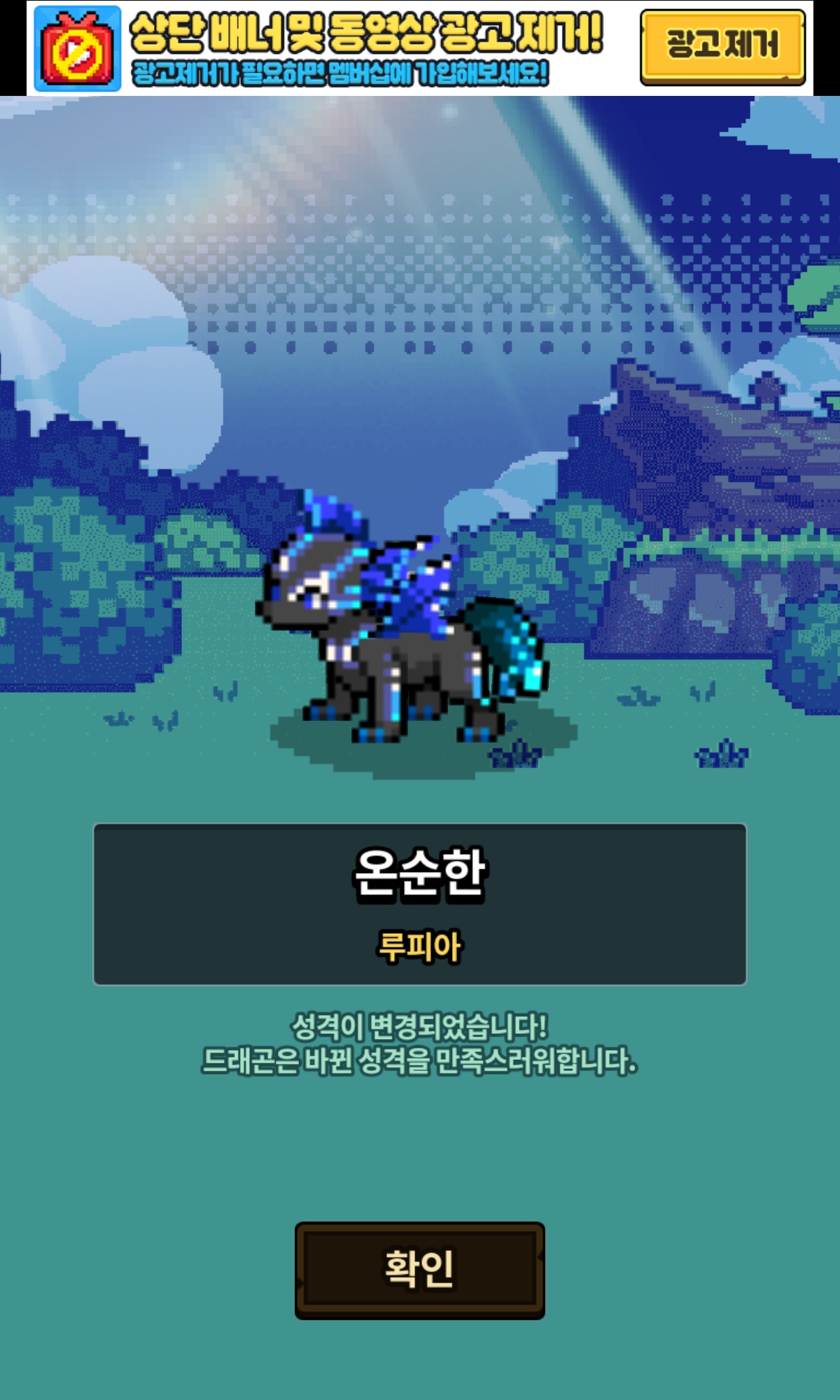The width and height of the screenshot is (840, 1400).
Task: Confirm with the 확인 button
Action: [419, 1270]
